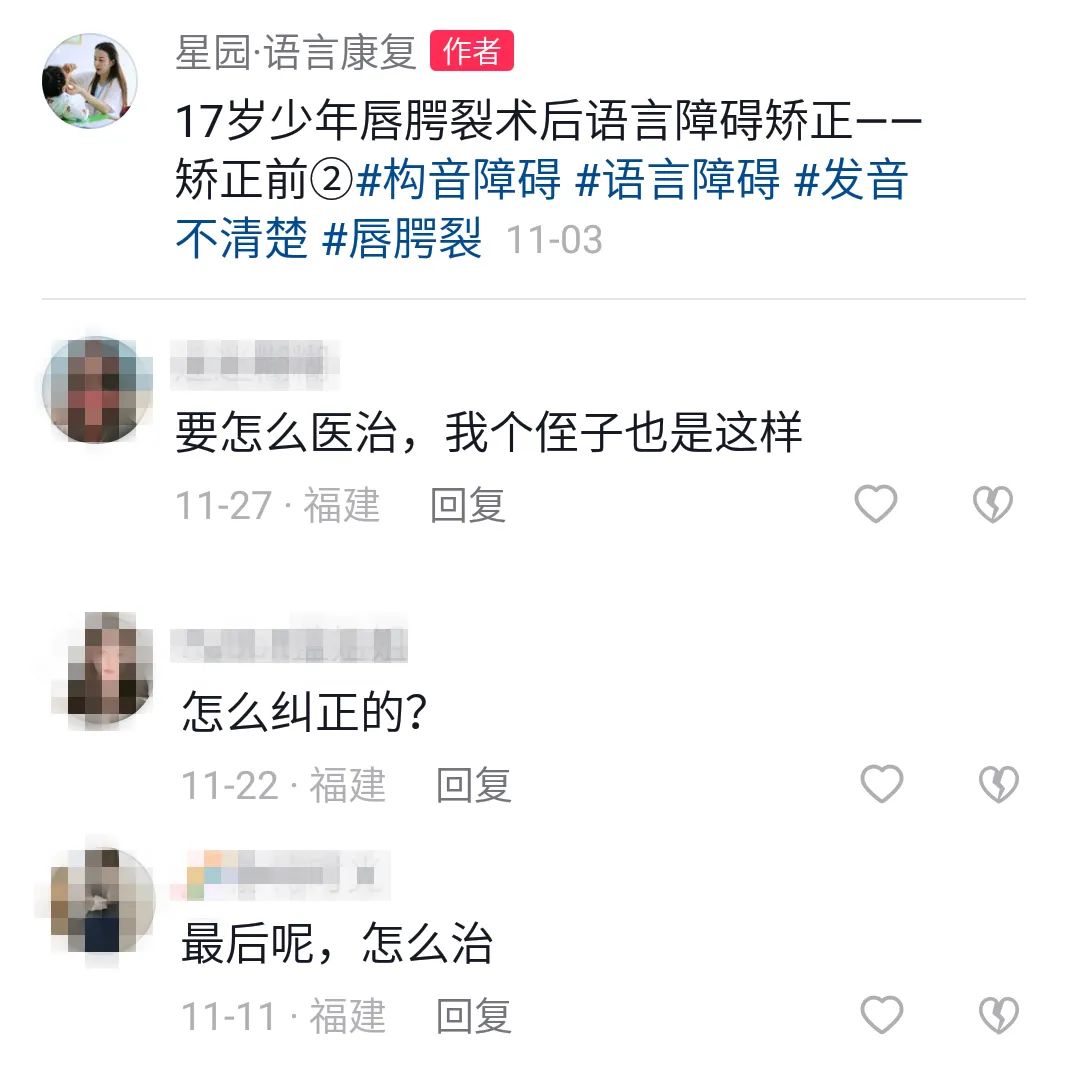
Task: Like the comment 要怎么医治，我个侄子也是这样
Action: (876, 505)
